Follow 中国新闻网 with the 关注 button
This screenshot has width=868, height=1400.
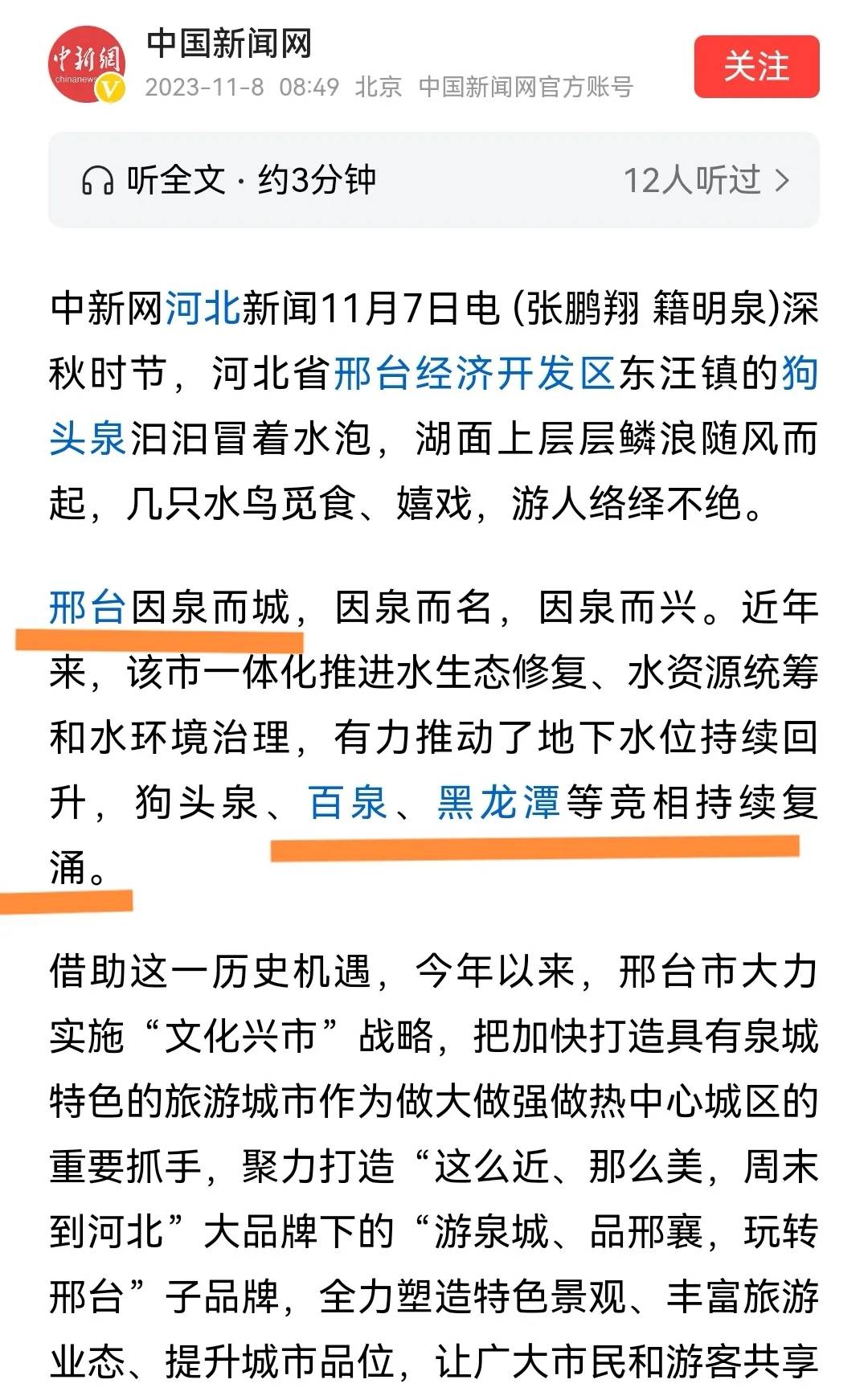756,67
